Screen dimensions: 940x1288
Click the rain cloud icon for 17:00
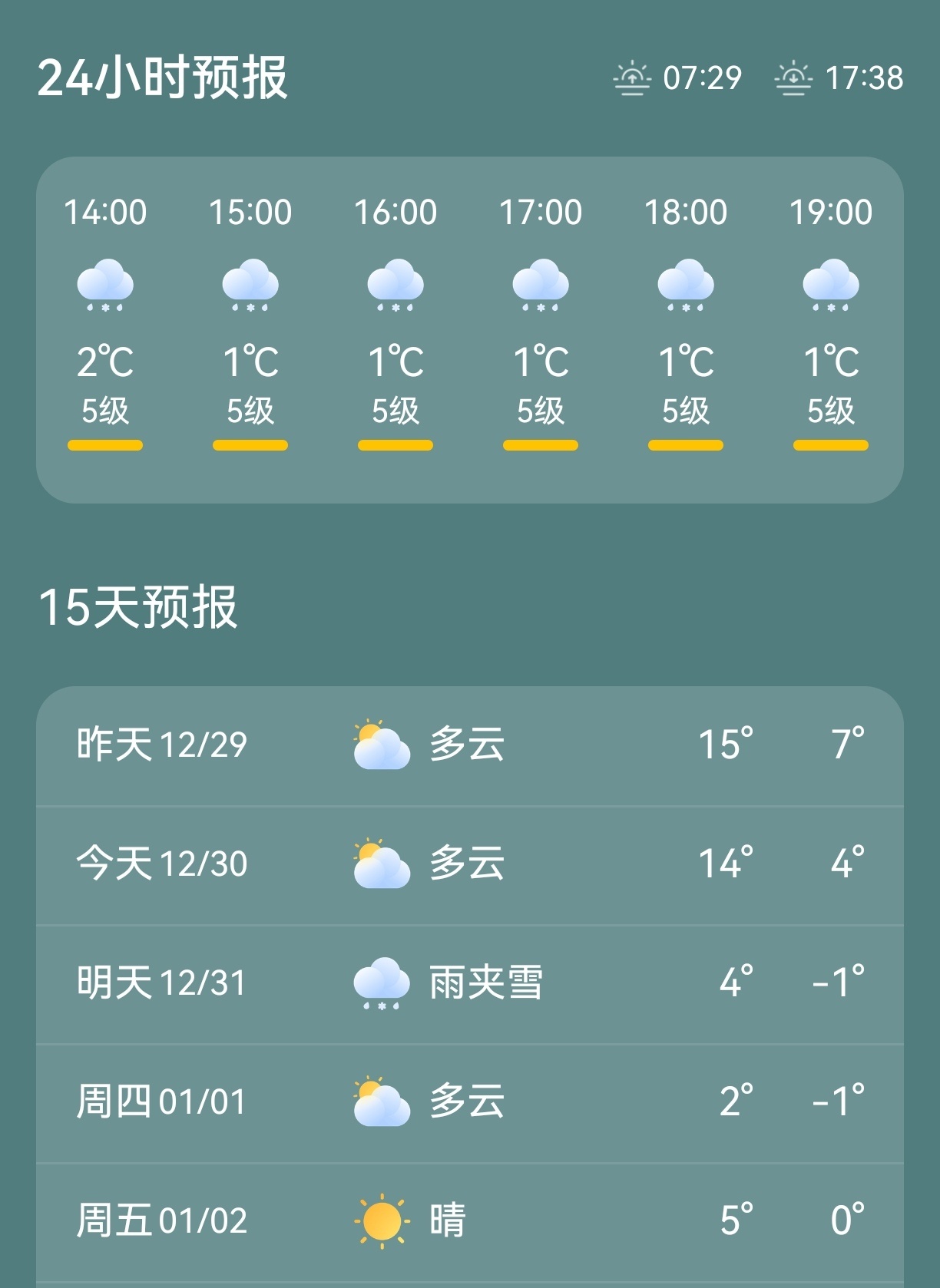pyautogui.click(x=541, y=288)
